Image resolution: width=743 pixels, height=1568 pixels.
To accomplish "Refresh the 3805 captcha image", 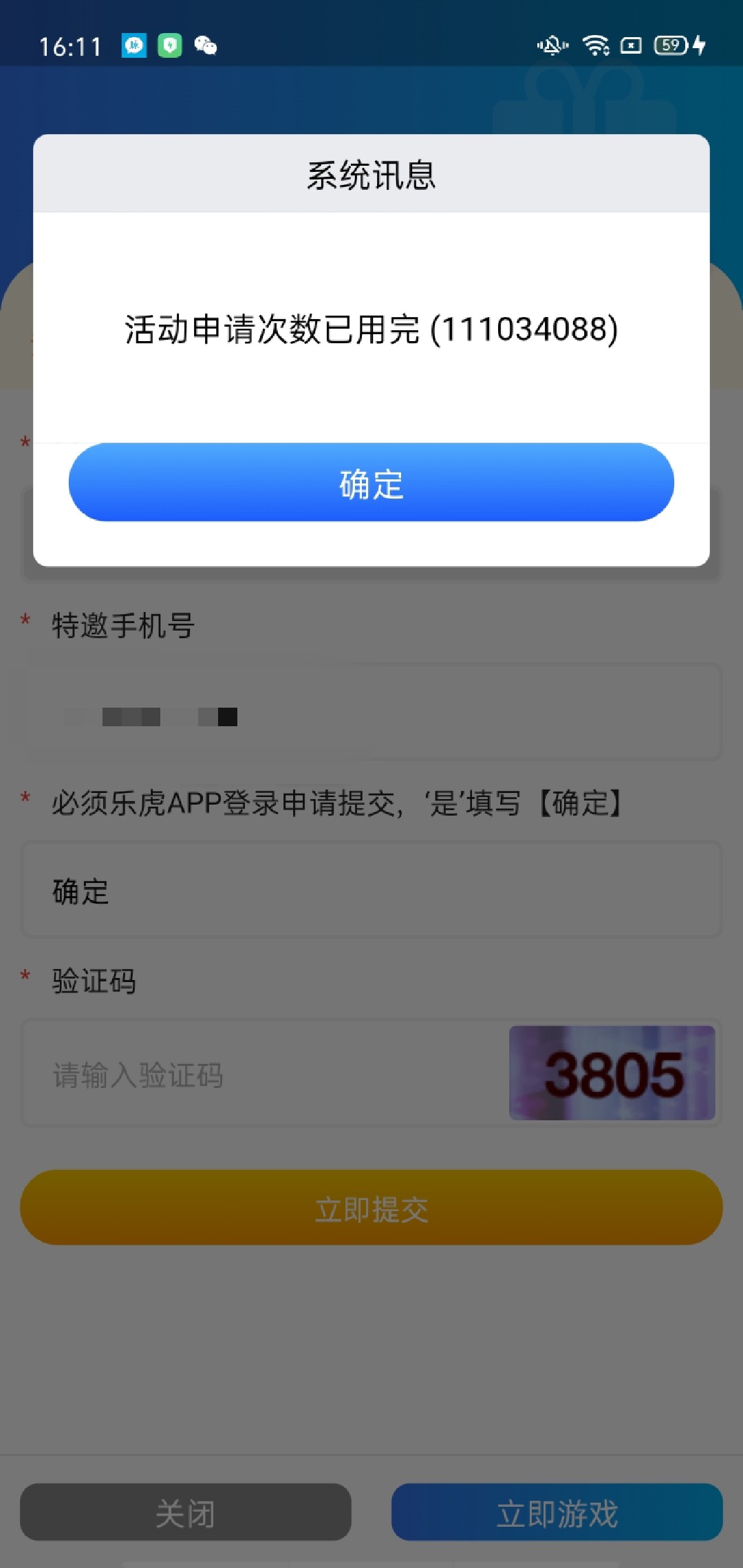I will pos(612,1073).
